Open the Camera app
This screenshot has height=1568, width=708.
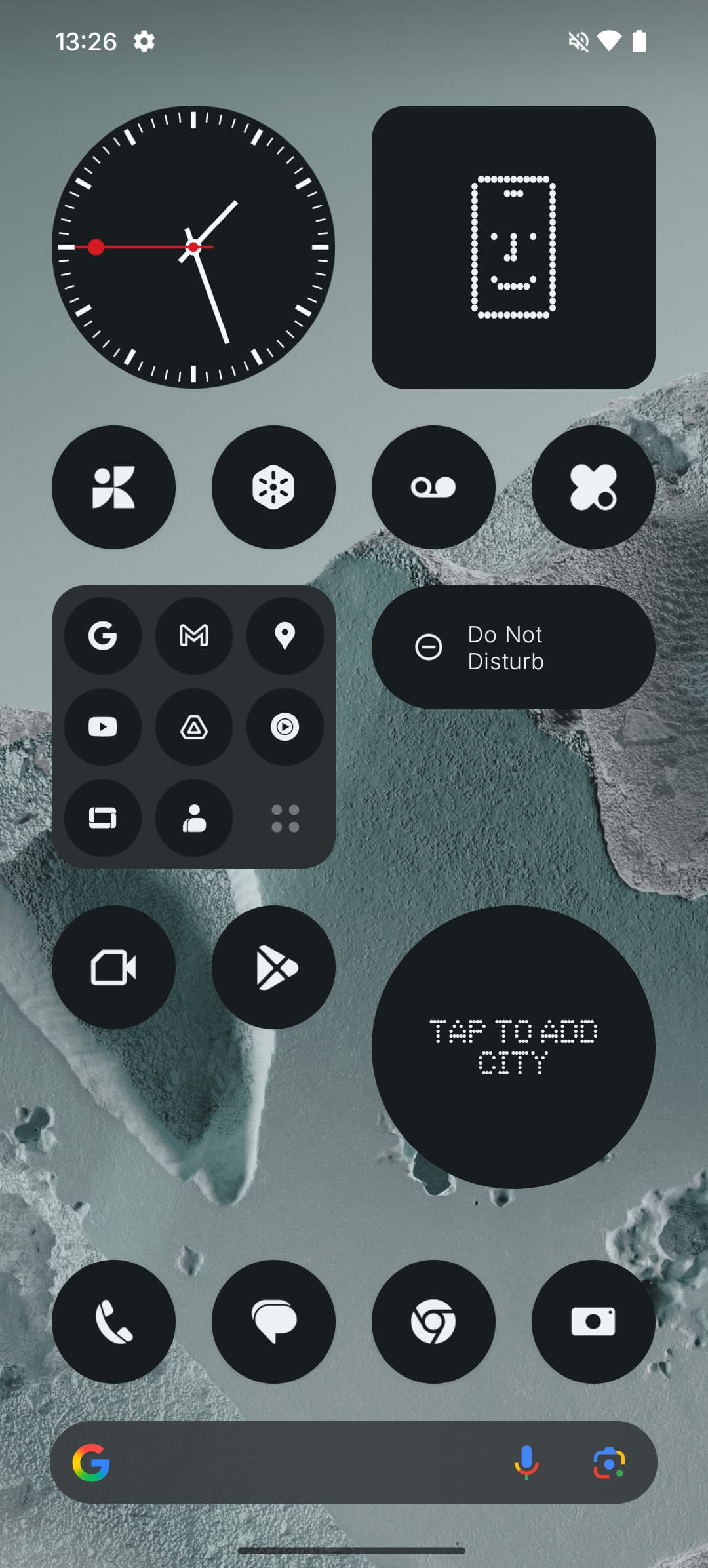[x=593, y=1322]
